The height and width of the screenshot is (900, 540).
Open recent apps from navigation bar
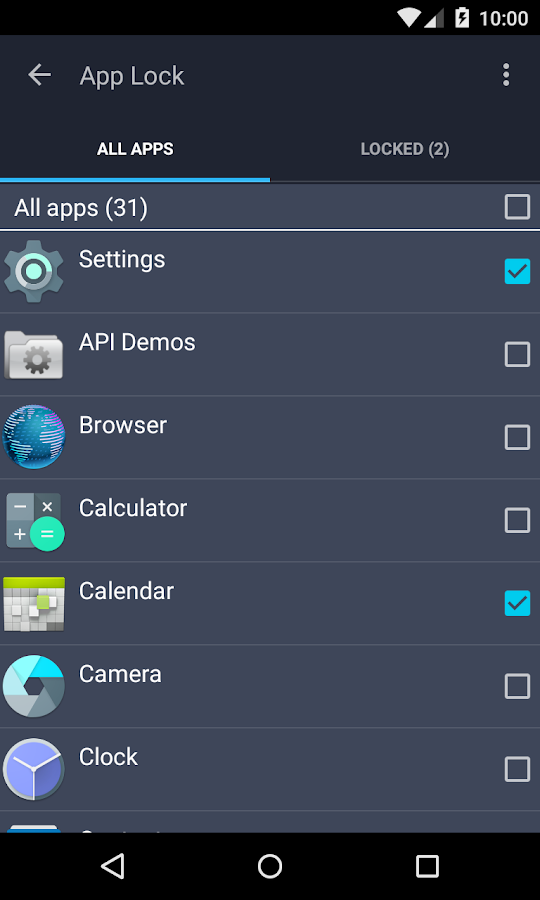(427, 866)
